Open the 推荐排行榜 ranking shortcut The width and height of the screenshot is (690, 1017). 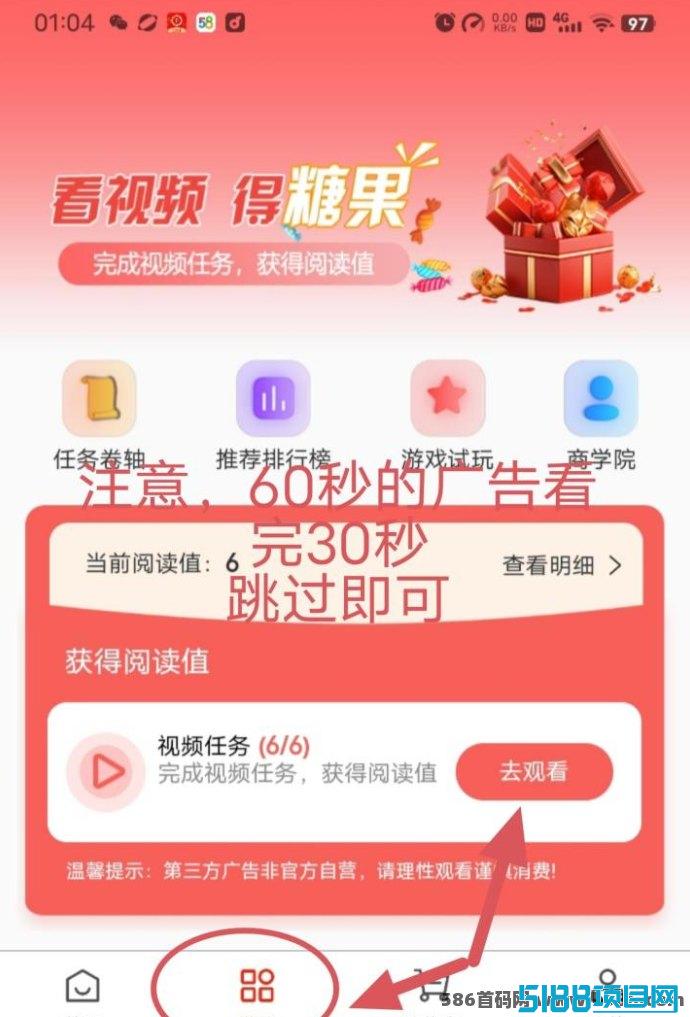pyautogui.click(x=272, y=399)
